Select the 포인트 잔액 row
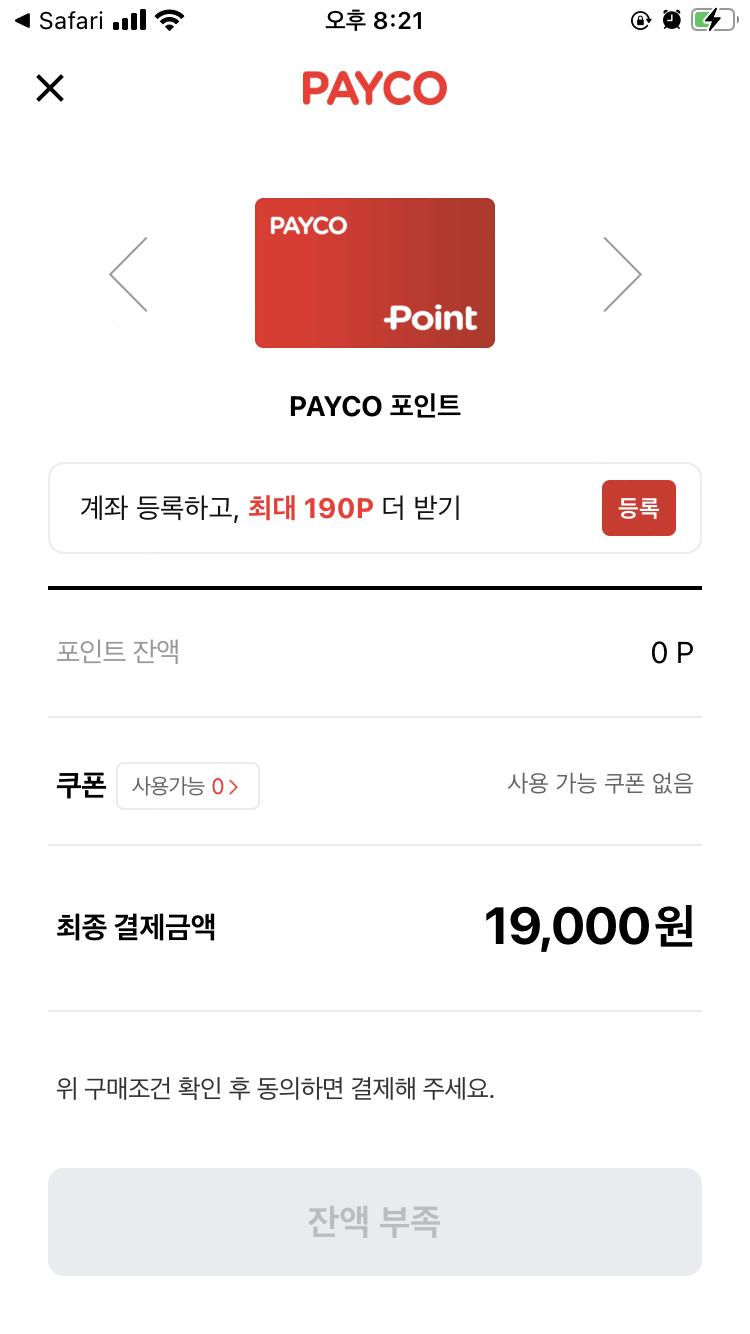 [118, 651]
